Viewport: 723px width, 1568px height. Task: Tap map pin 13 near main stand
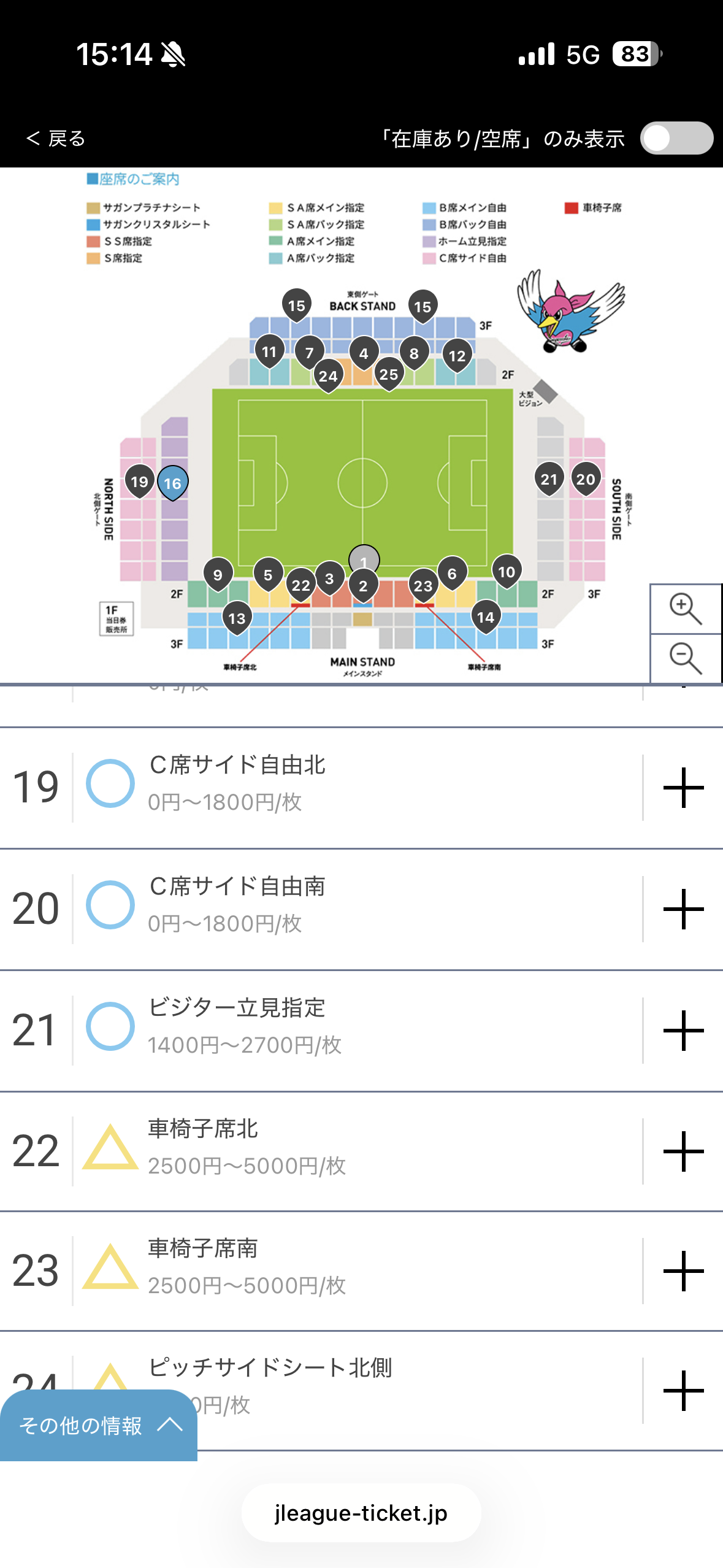(x=237, y=618)
